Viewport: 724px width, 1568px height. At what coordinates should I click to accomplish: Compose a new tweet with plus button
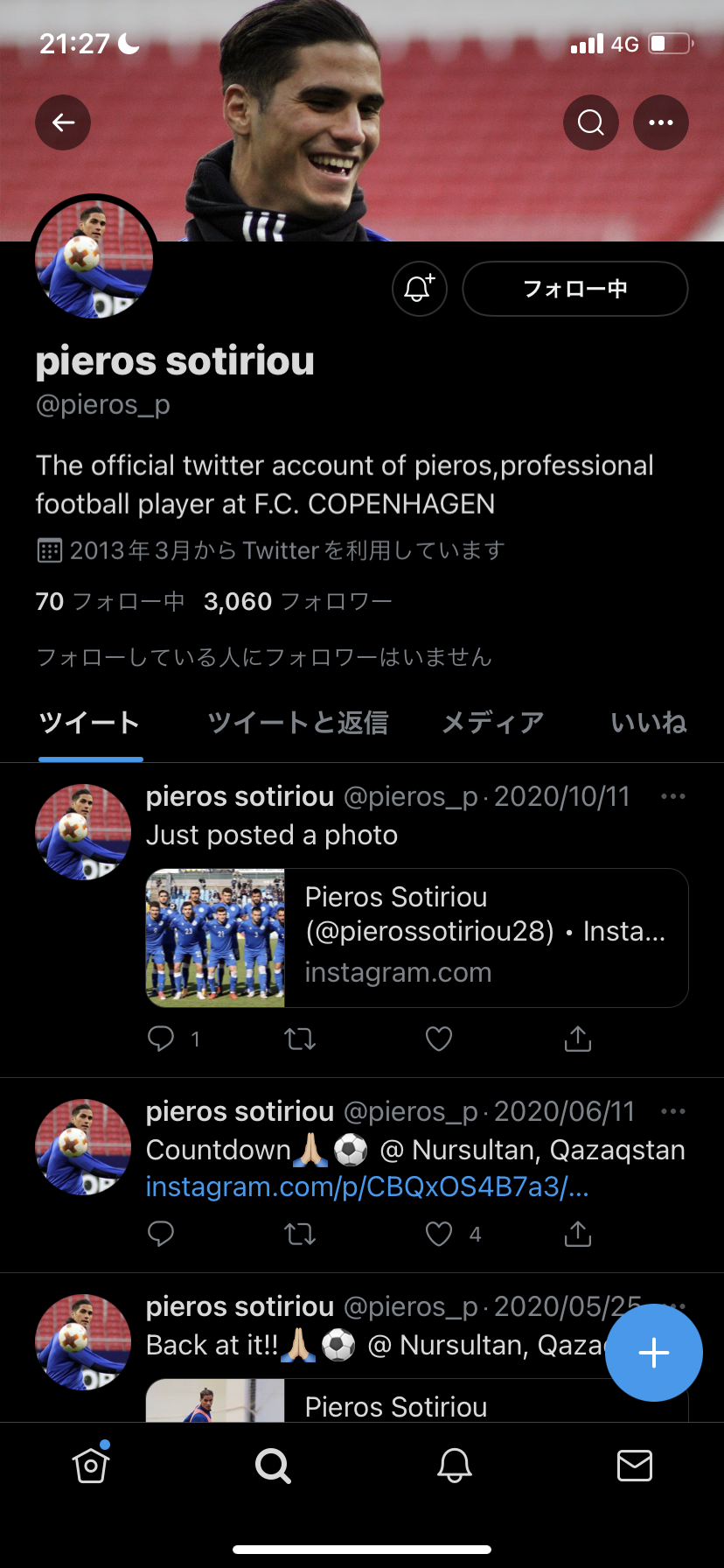tap(654, 1353)
